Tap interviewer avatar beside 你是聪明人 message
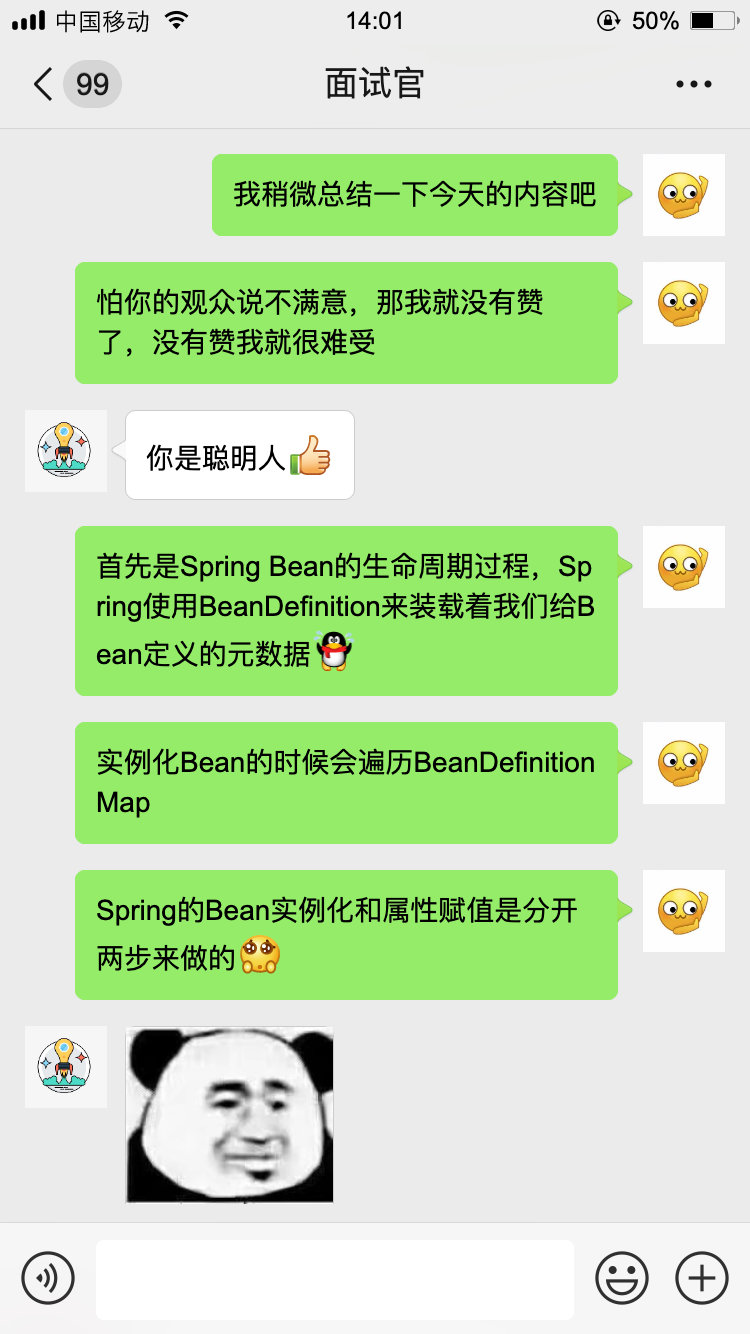 [x=66, y=451]
